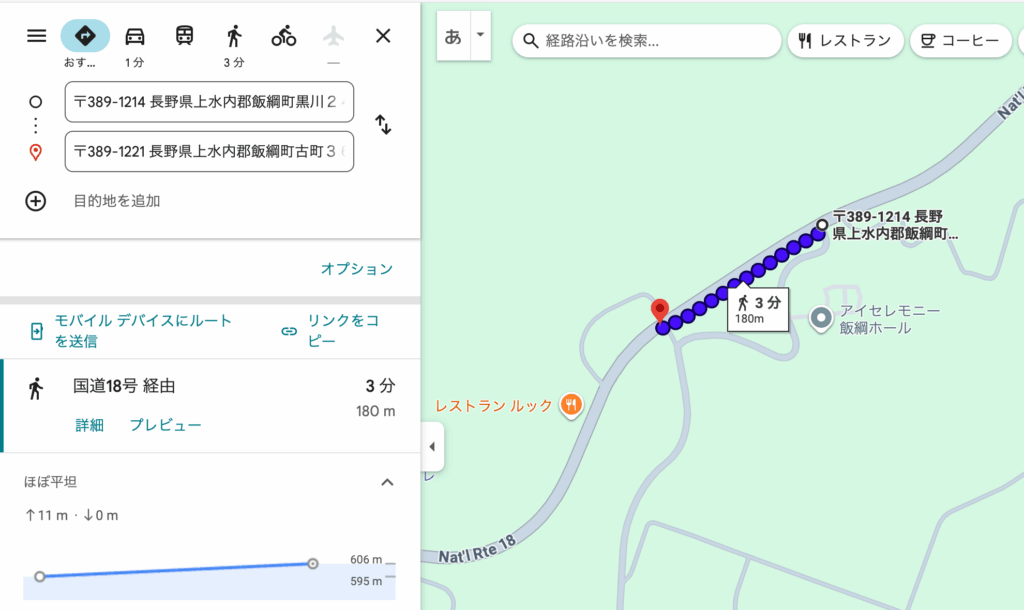Add another destination (目的地を追加)
This screenshot has width=1024, height=610.
coord(116,201)
